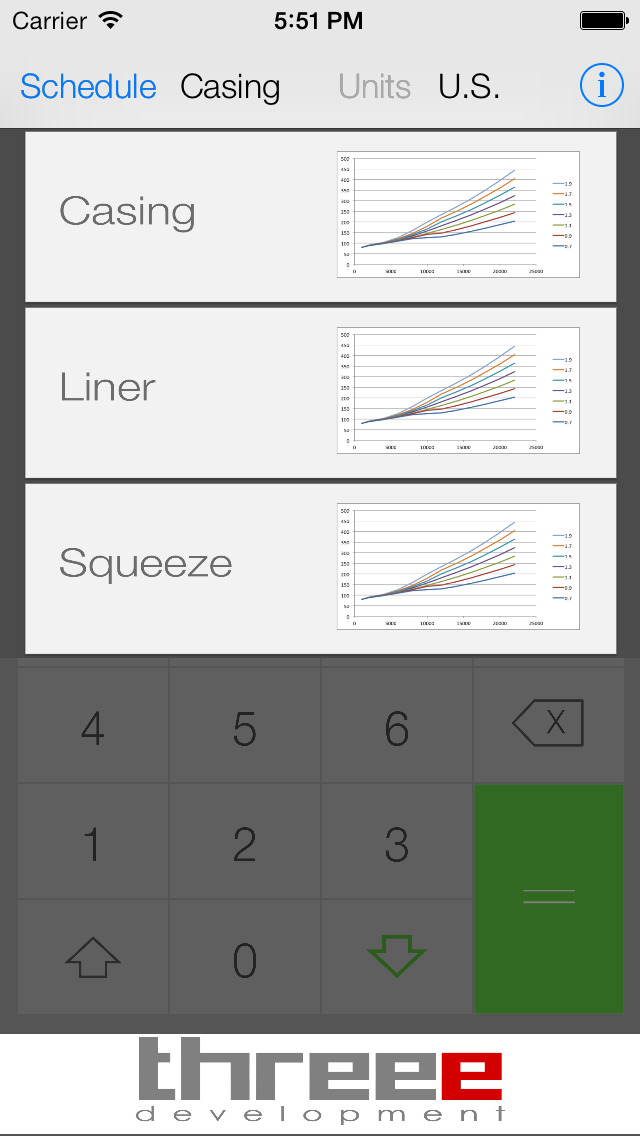Screen dimensions: 640x1136
Task: Enter digit 0 on keypad
Action: coord(245,958)
